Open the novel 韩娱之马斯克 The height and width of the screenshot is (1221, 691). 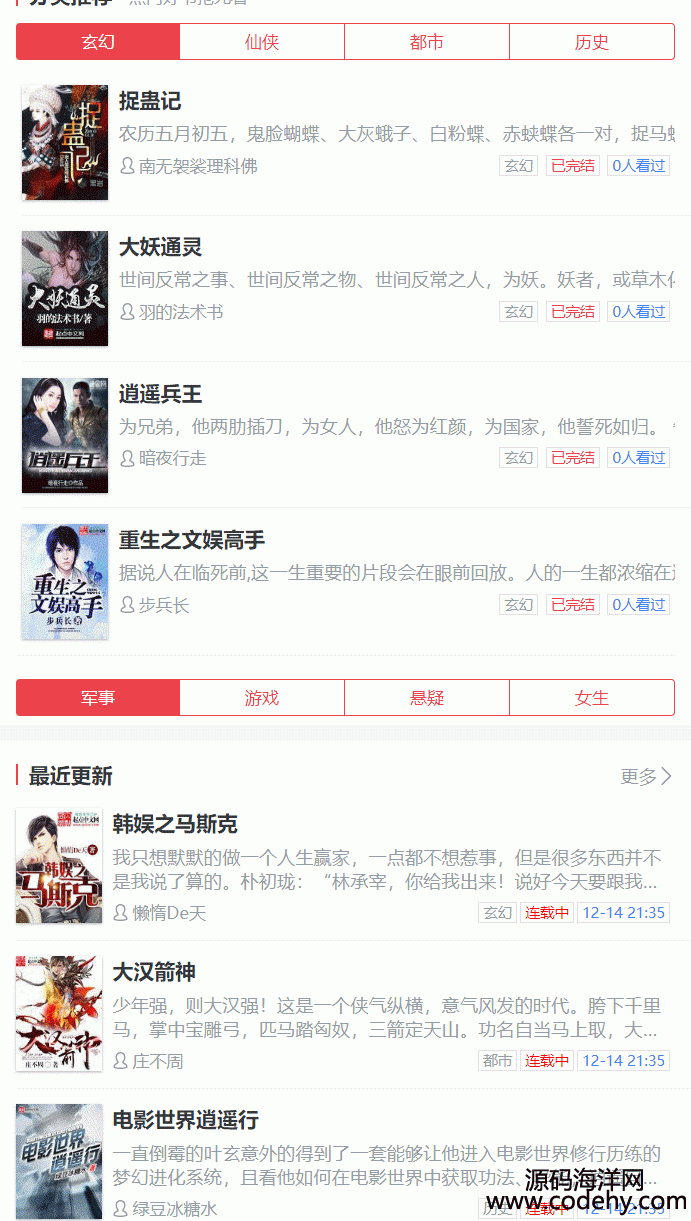(175, 825)
